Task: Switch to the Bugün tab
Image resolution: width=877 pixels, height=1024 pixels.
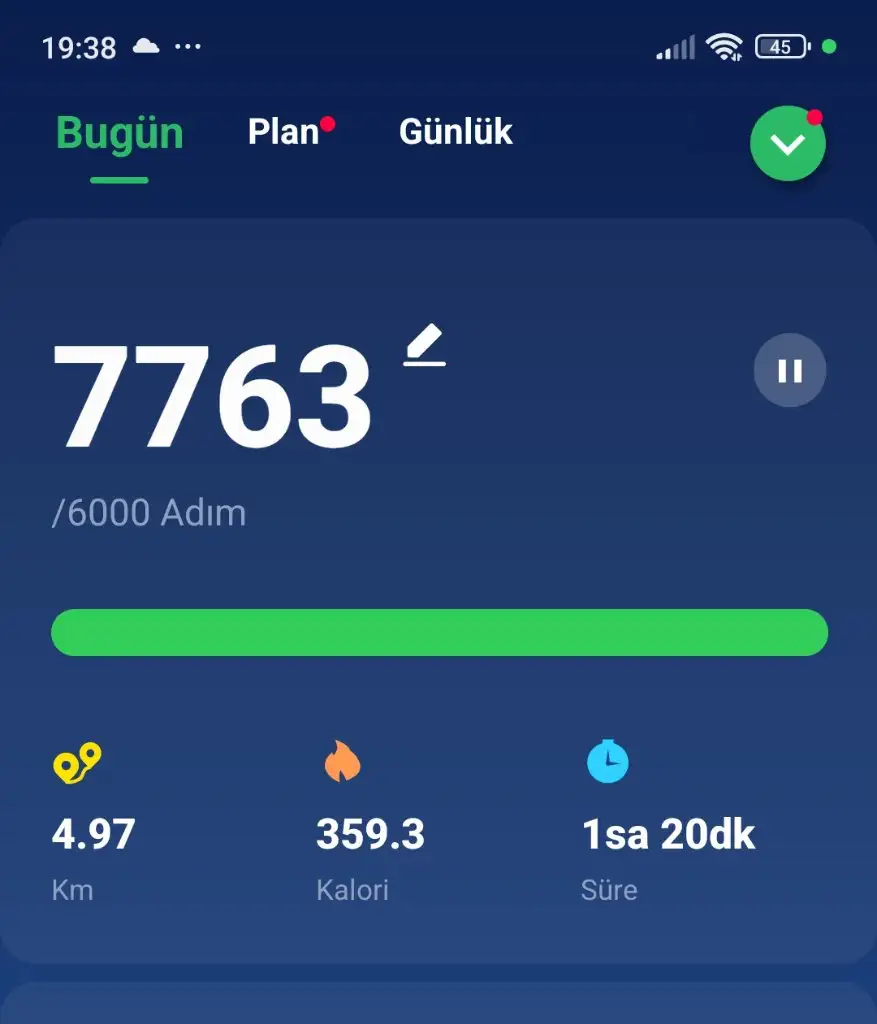Action: [x=119, y=133]
